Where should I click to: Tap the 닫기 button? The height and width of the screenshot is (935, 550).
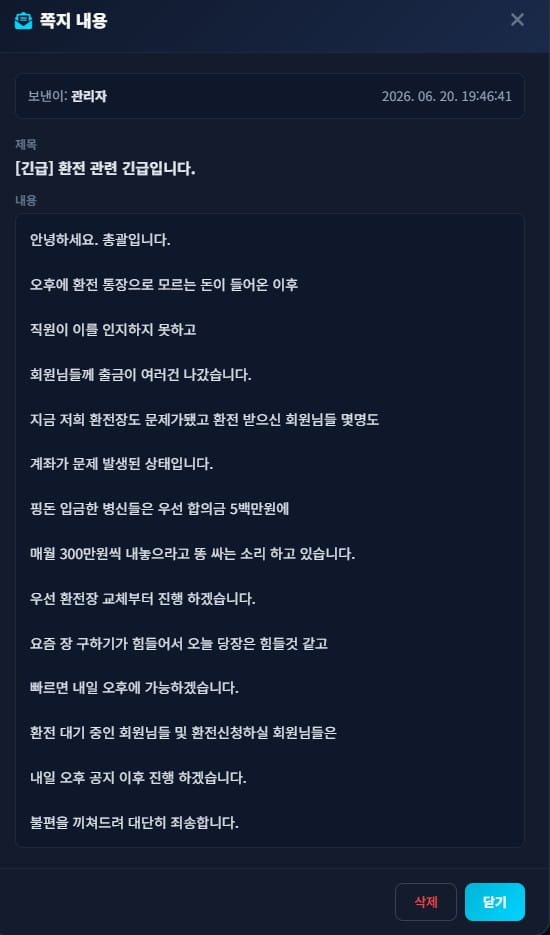[495, 902]
